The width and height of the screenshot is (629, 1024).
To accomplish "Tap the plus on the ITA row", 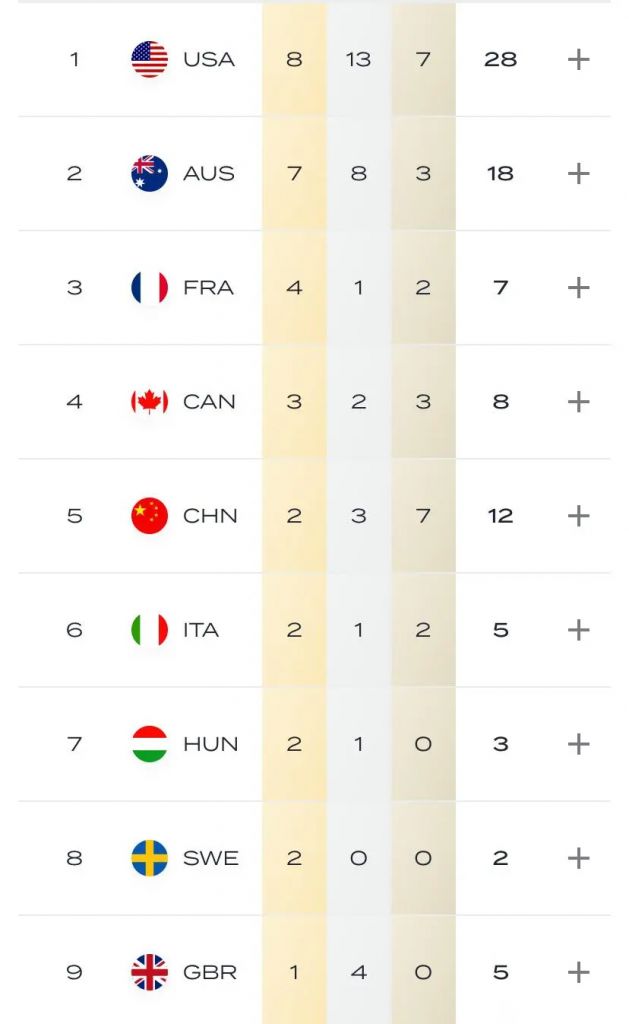I will click(x=578, y=629).
